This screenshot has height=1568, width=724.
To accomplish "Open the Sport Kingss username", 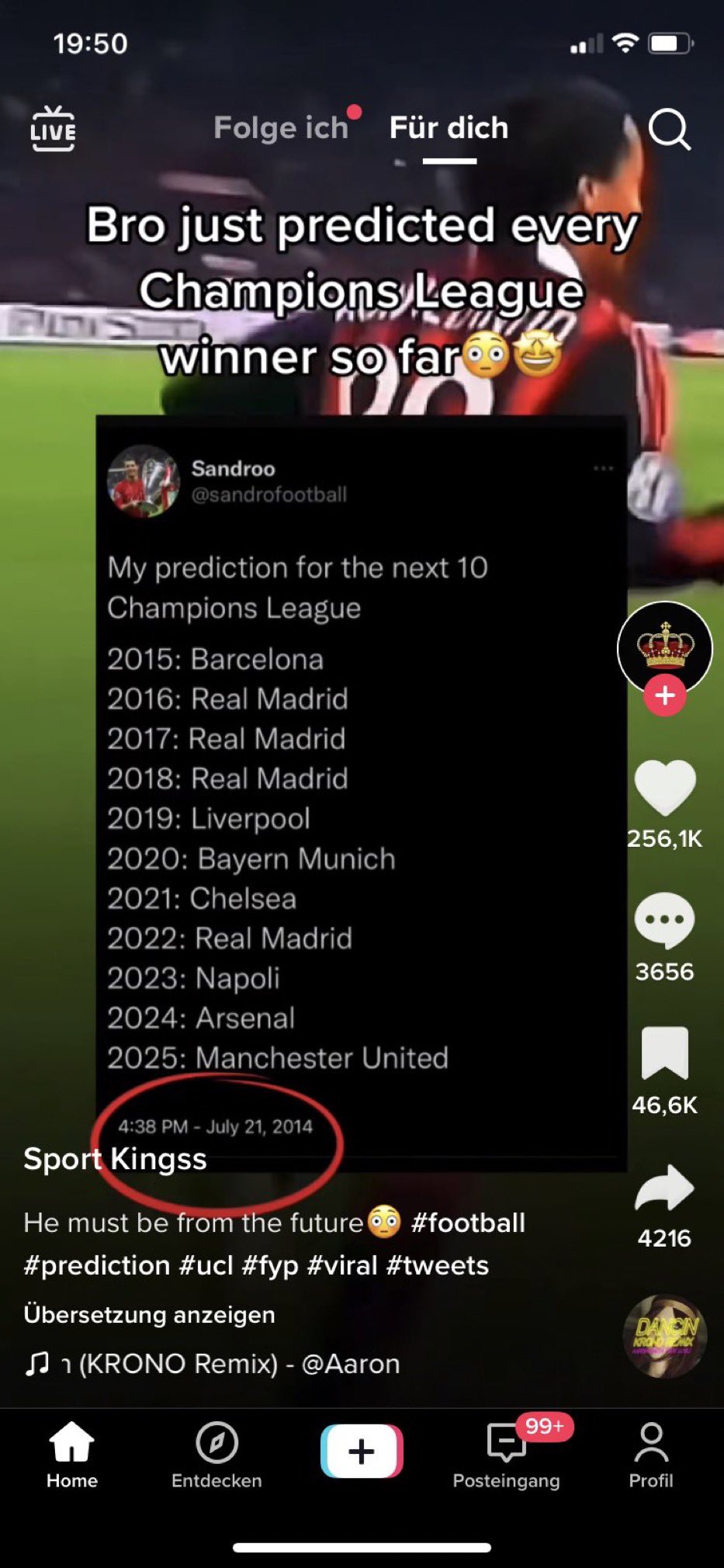I will click(115, 1159).
